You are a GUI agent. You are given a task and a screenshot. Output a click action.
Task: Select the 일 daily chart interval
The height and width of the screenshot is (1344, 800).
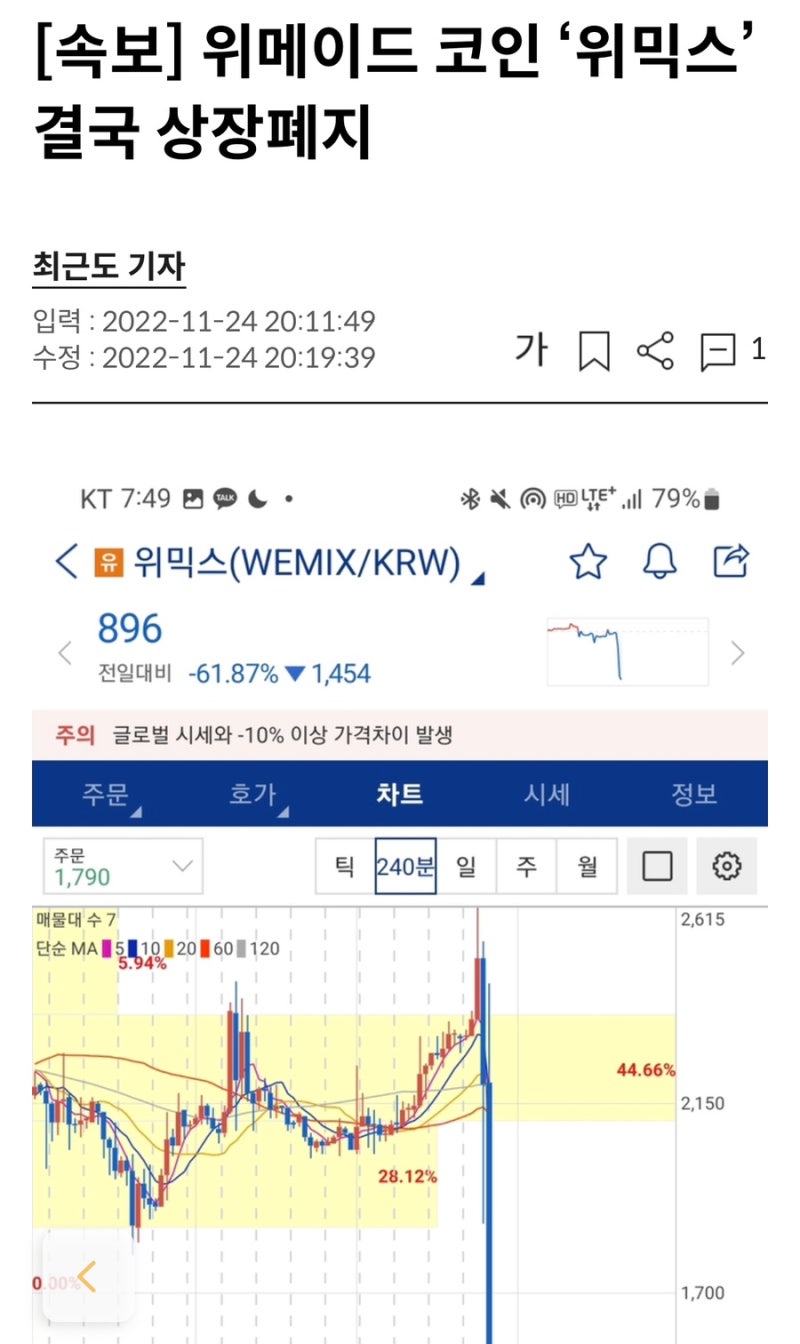(466, 866)
